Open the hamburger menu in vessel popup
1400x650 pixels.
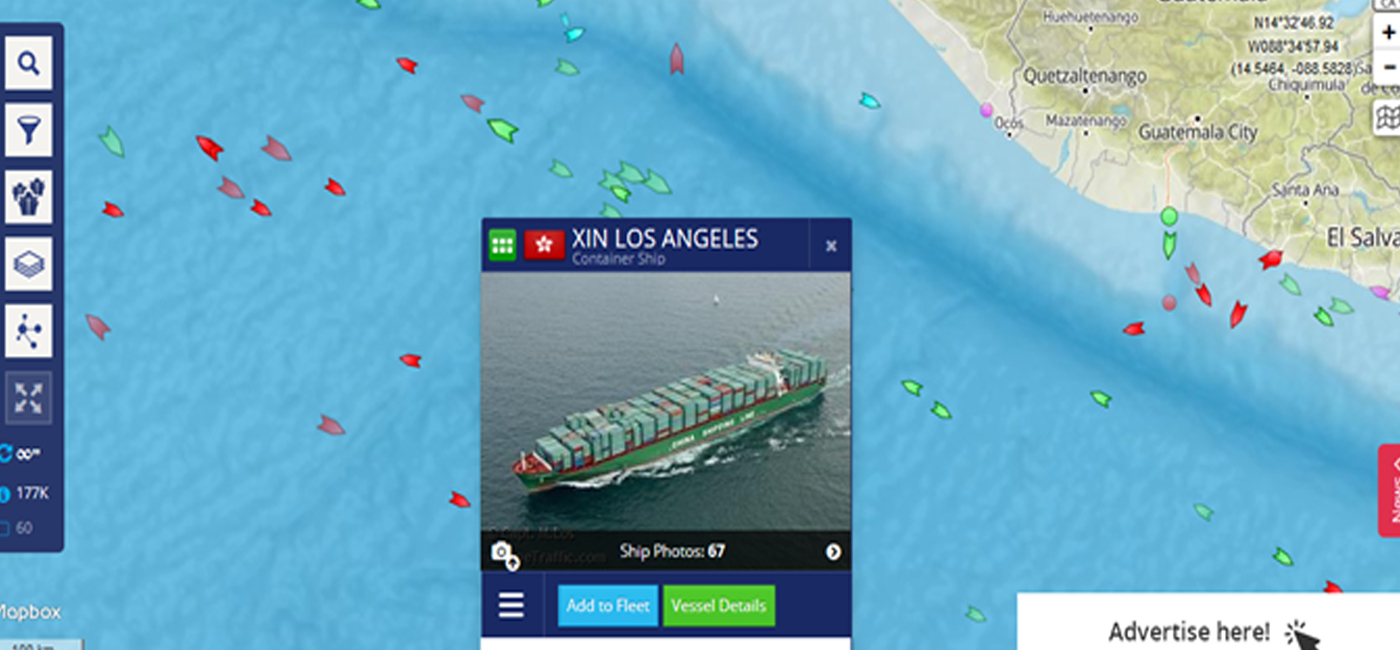coord(511,606)
